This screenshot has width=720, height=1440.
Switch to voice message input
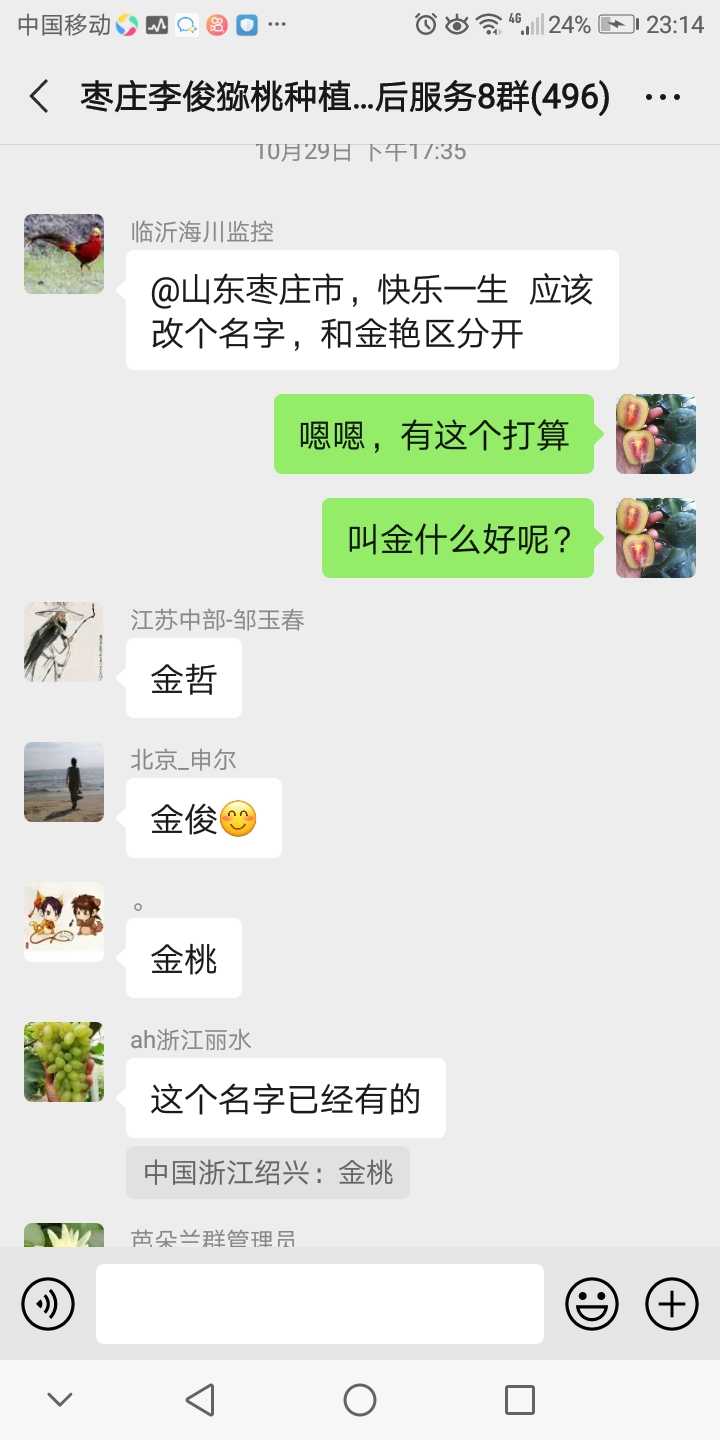(x=48, y=1304)
